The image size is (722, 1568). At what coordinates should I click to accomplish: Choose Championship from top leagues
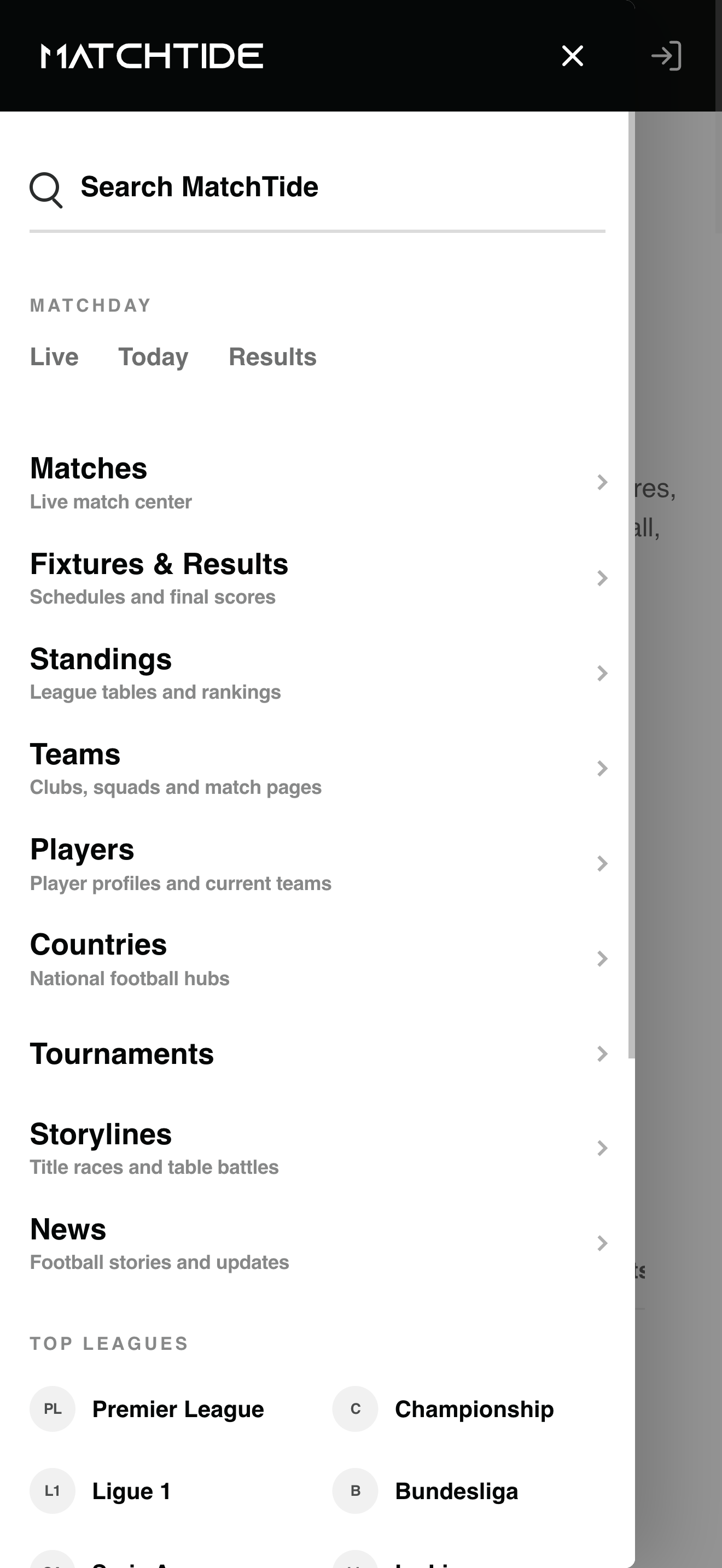point(443,1409)
